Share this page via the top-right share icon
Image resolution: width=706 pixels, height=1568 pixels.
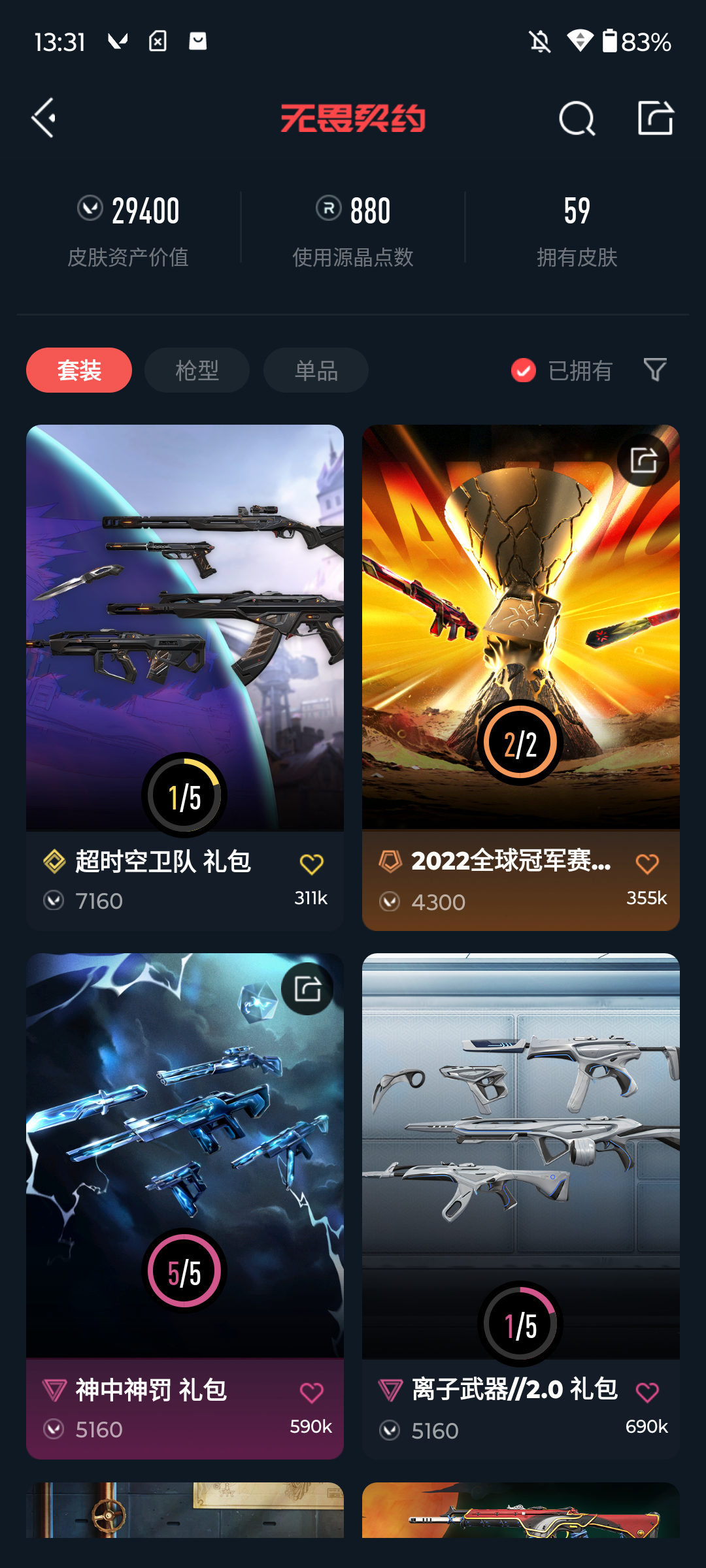coord(656,118)
